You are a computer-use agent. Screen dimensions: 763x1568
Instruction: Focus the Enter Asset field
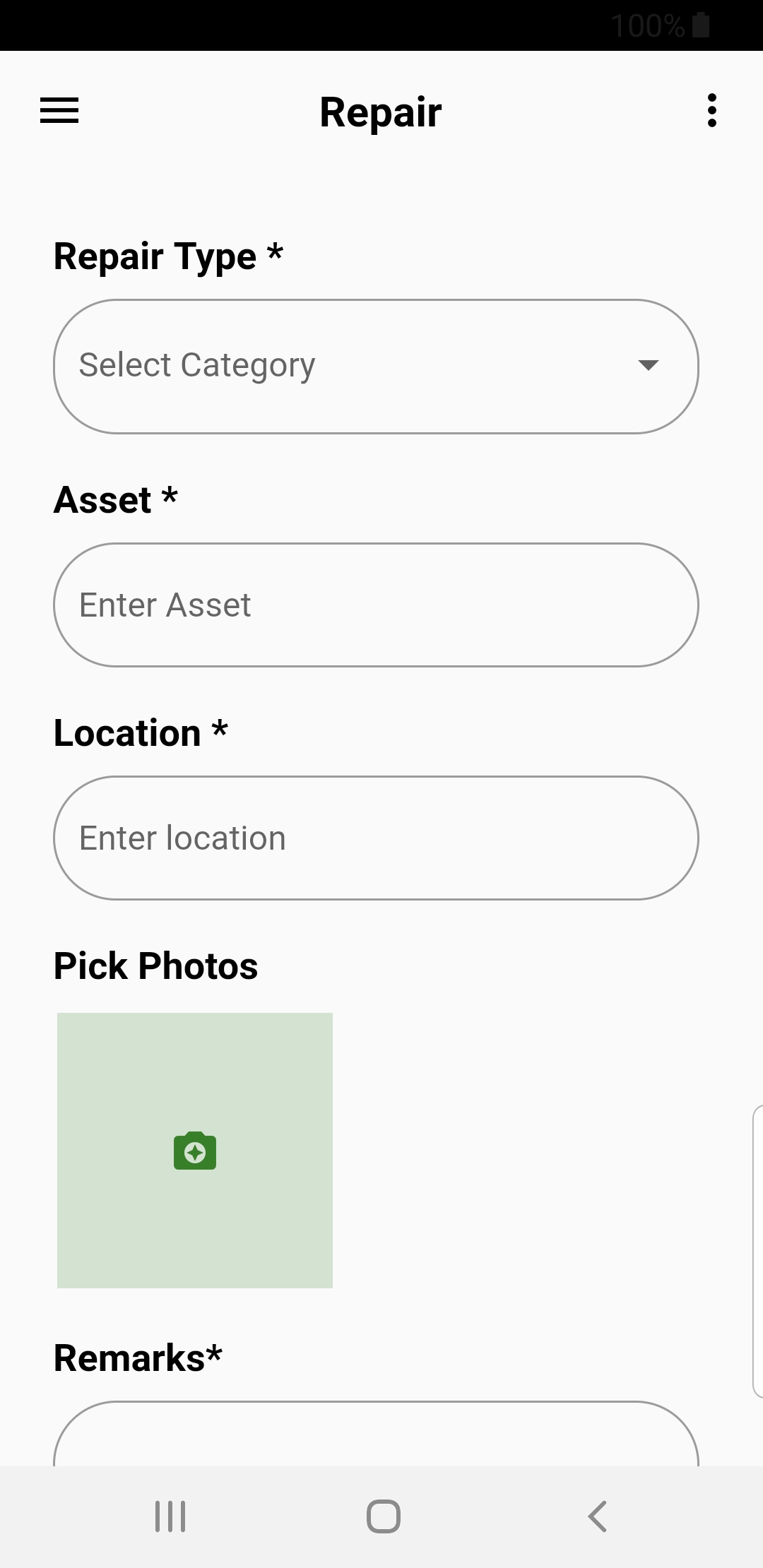pos(376,605)
